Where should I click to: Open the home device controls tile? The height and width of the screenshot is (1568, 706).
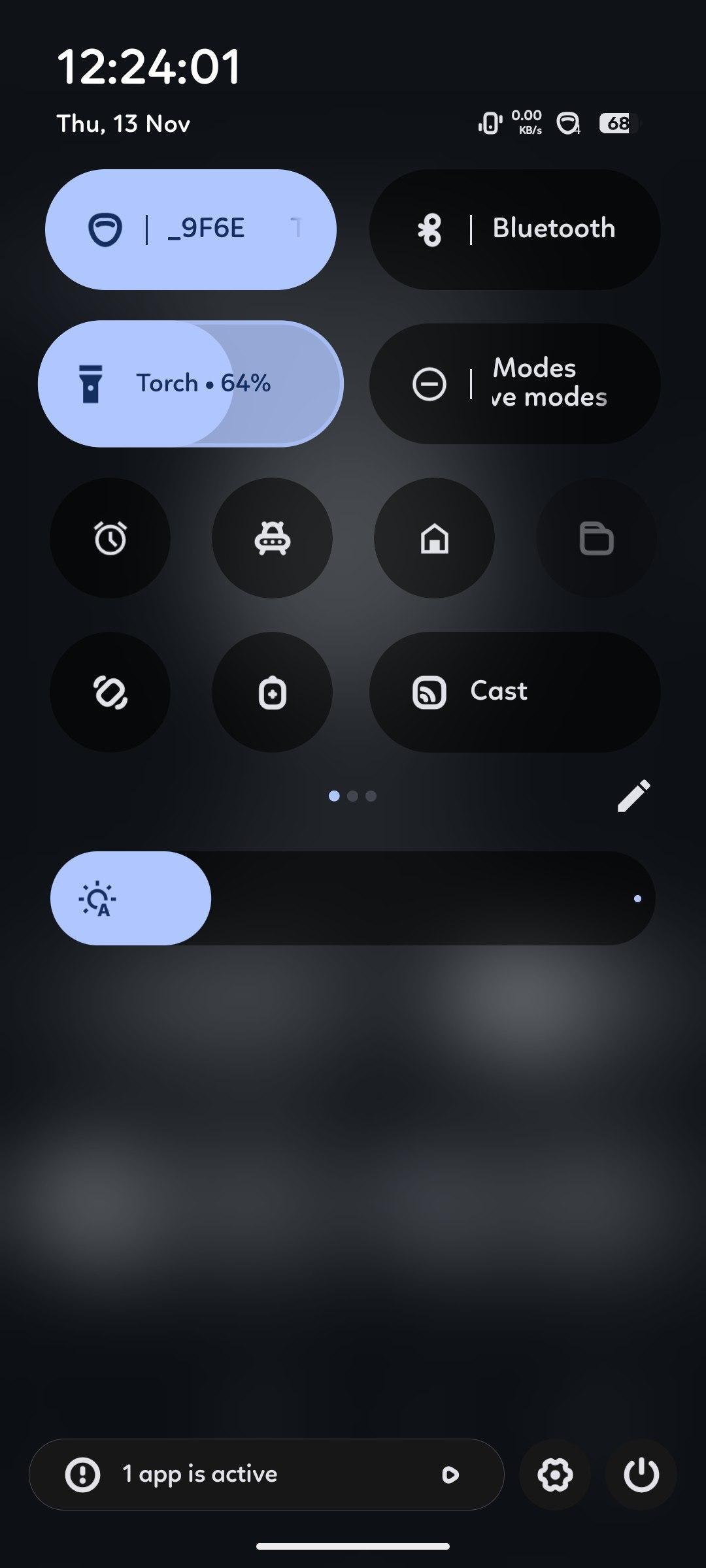coord(434,538)
